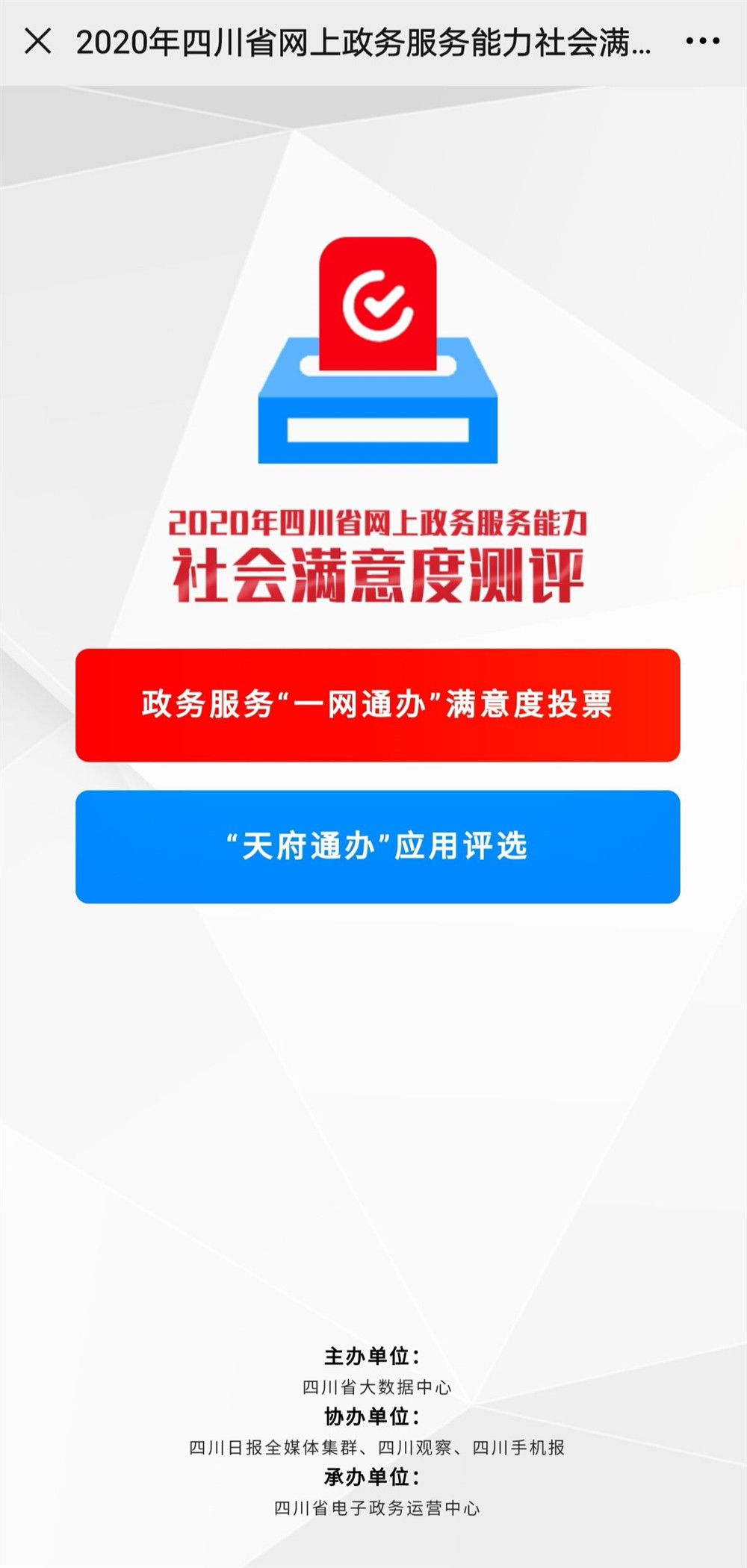Viewport: 747px width, 1568px height.
Task: Close the survey webpage
Action: click(x=37, y=42)
